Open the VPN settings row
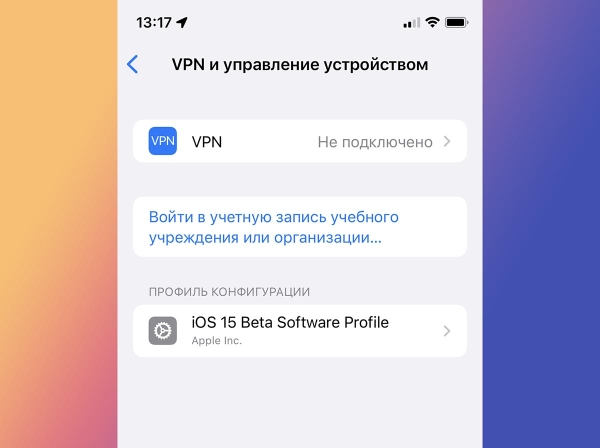Image resolution: width=600 pixels, height=448 pixels. tap(299, 142)
